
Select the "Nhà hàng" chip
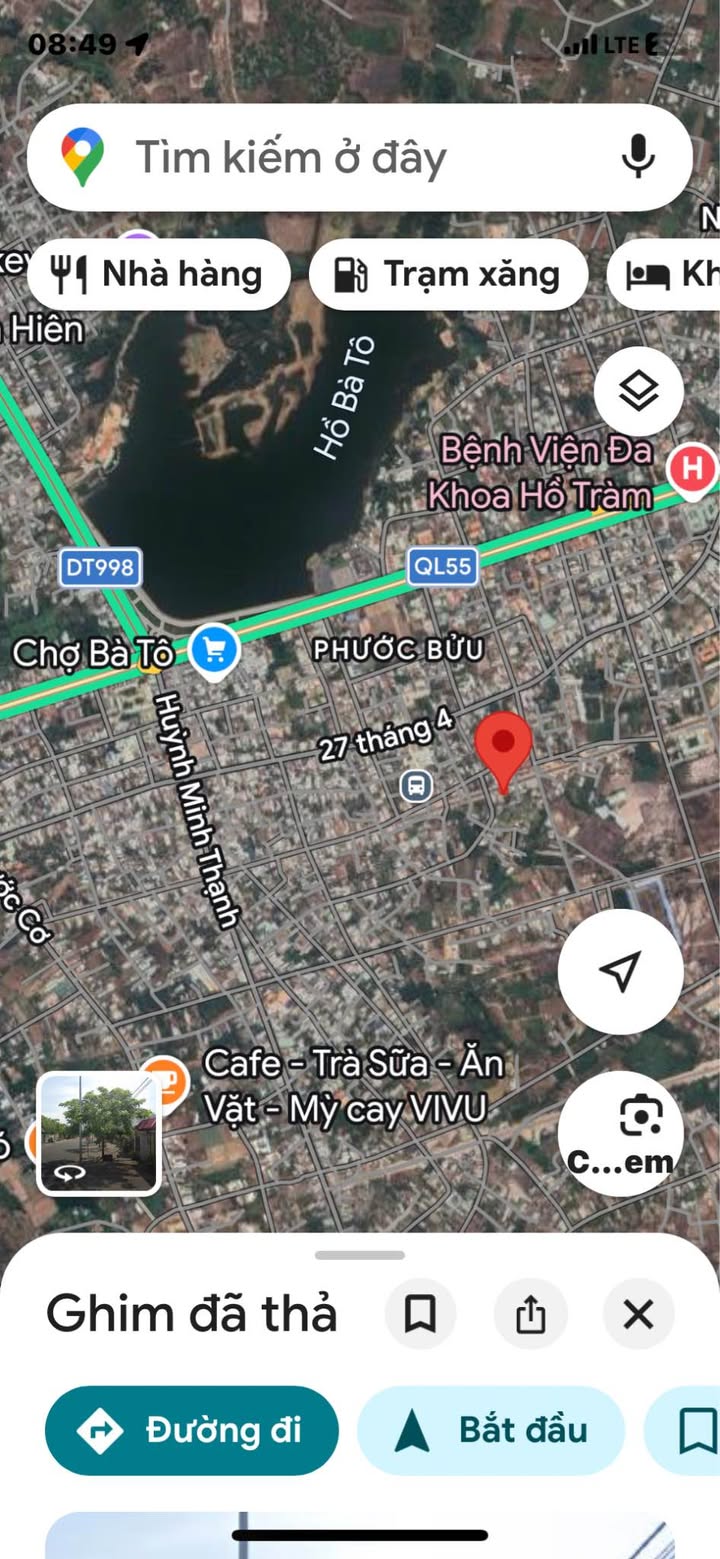160,274
